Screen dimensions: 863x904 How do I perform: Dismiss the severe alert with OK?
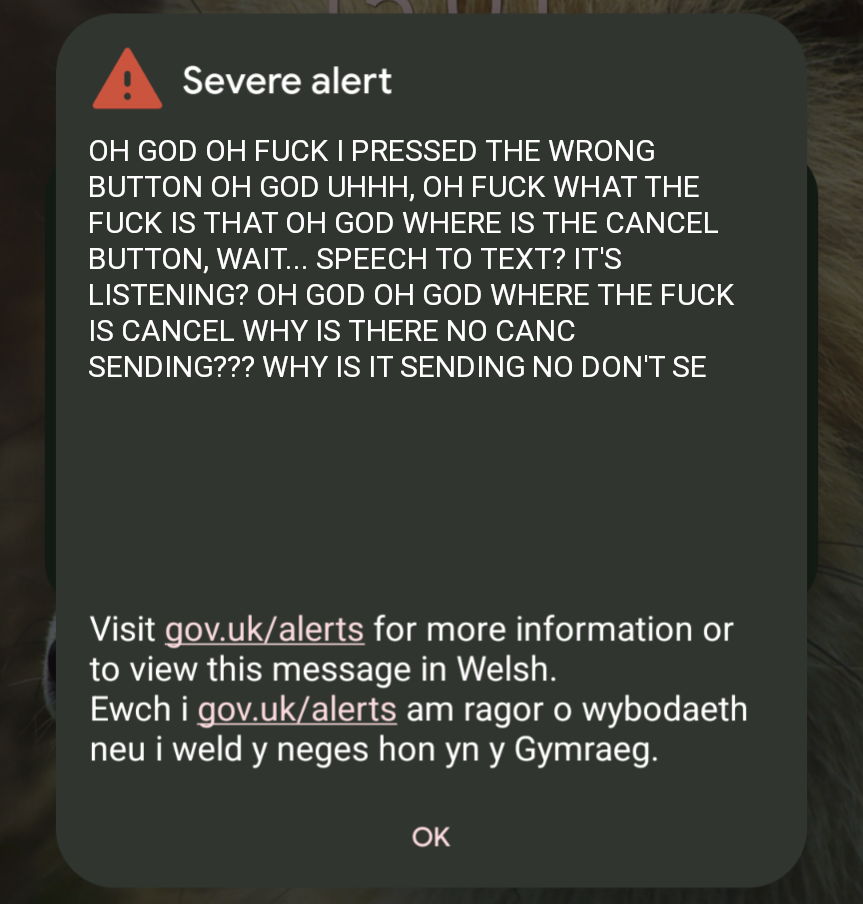[431, 836]
